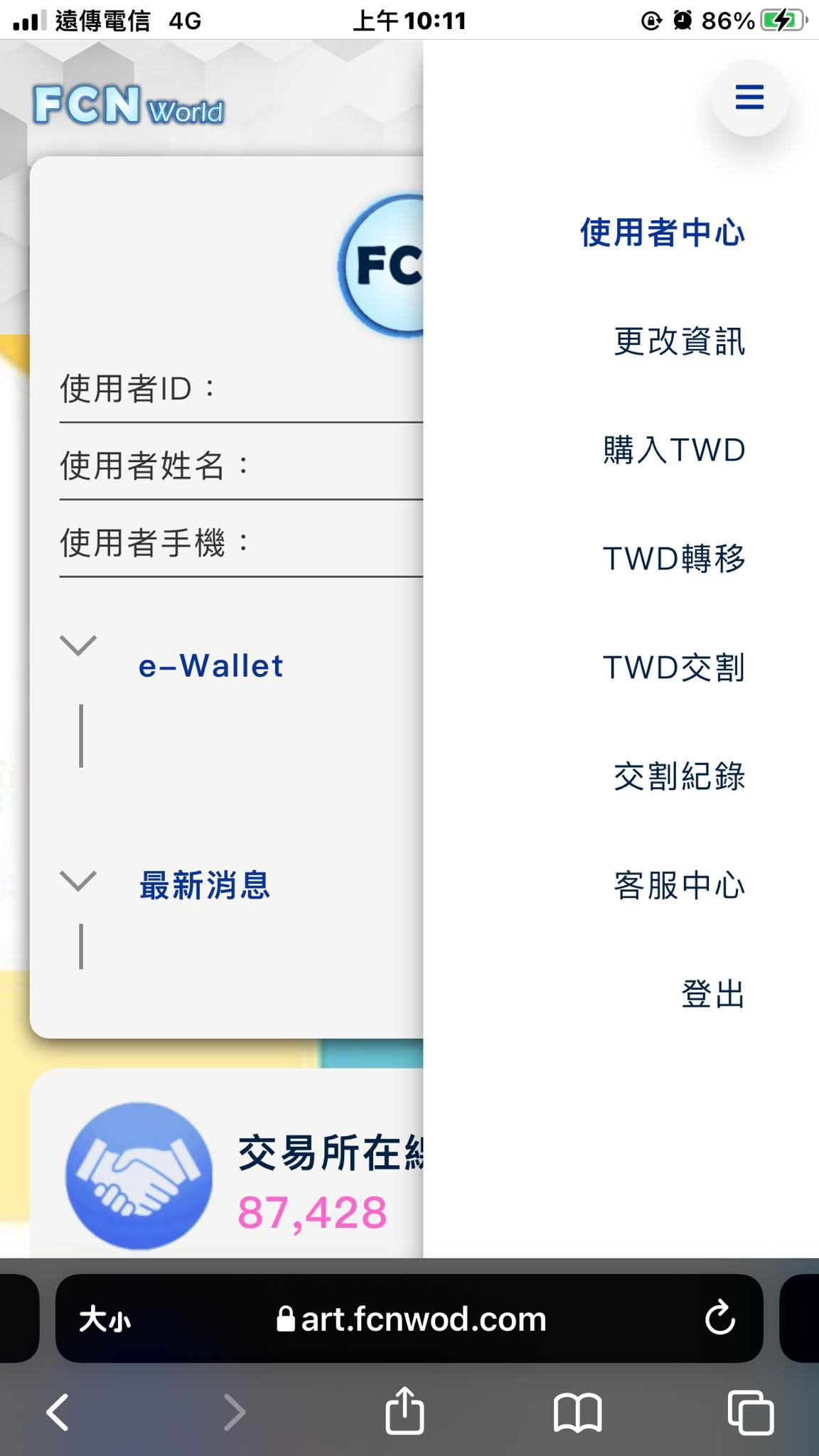View 交割紀錄

(679, 776)
